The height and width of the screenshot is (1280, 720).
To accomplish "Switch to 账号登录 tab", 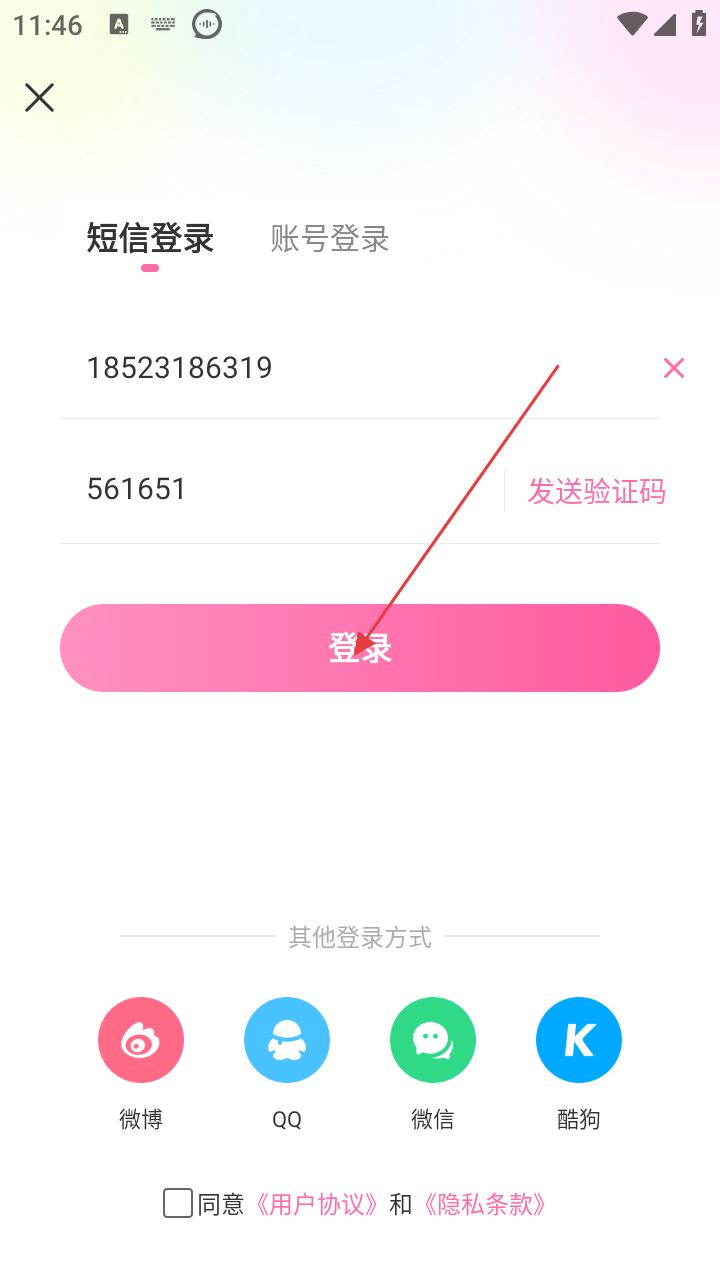I will [x=329, y=239].
